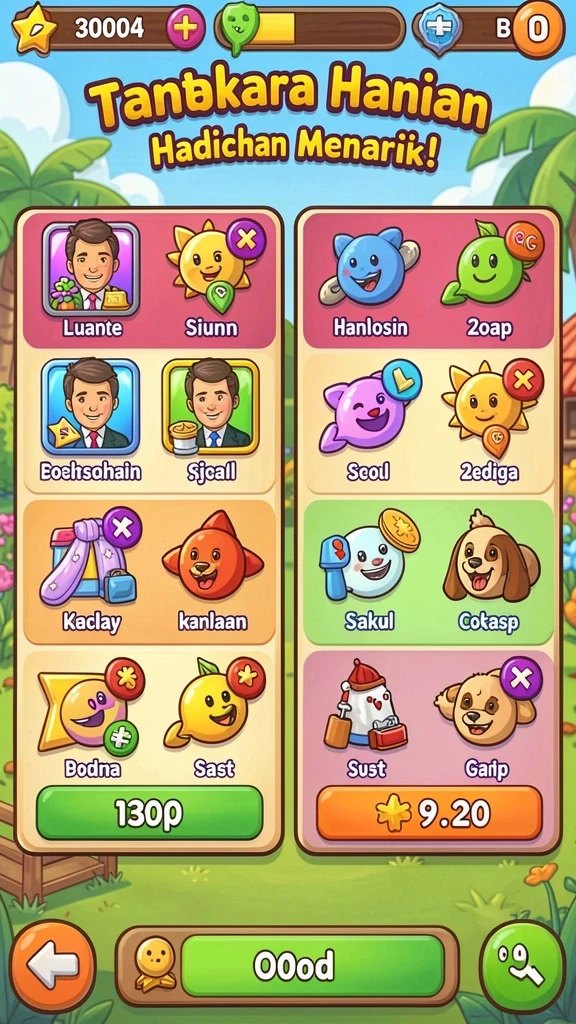Open the green search button

point(522,966)
